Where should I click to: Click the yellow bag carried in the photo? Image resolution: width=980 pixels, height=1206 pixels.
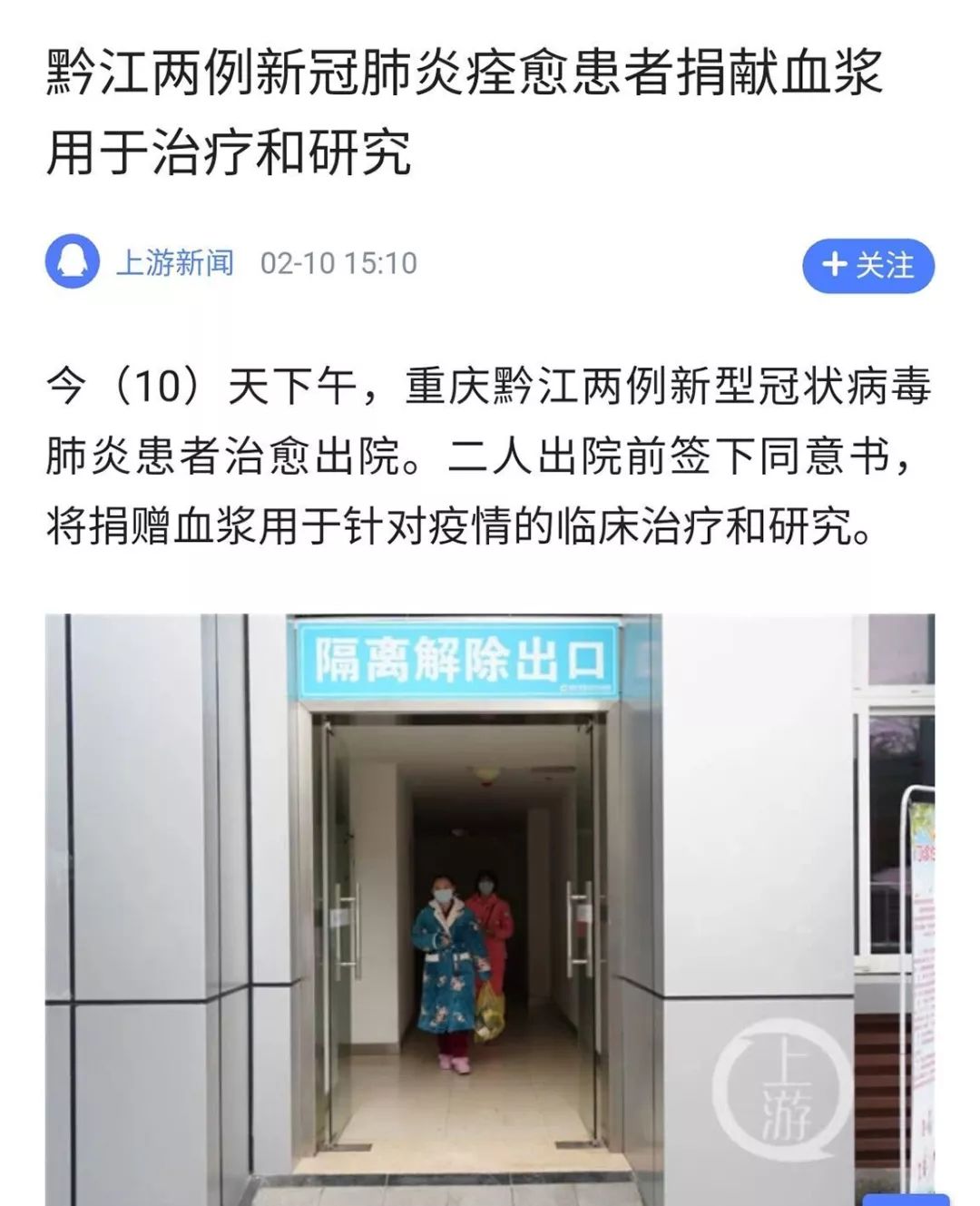pos(491,1012)
